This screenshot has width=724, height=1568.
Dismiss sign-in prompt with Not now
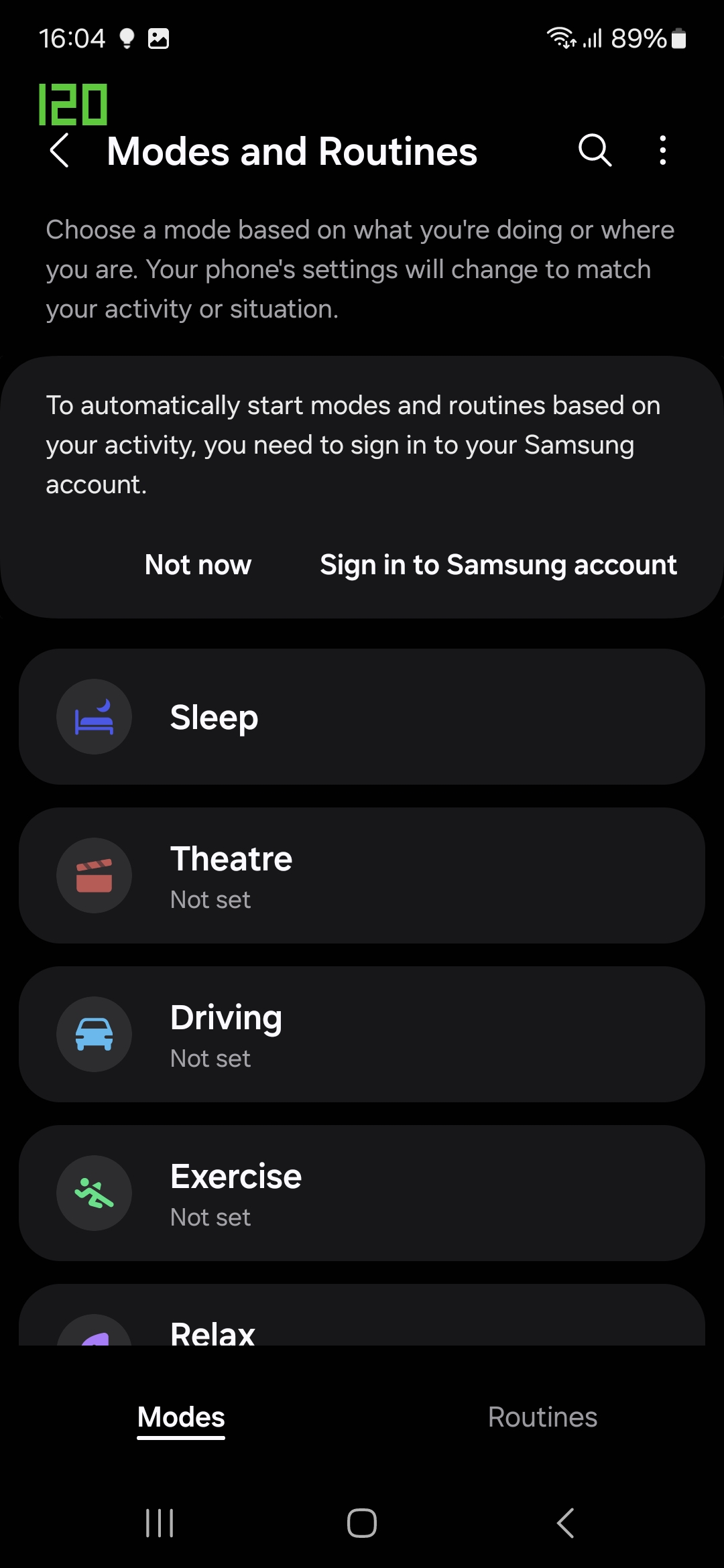click(x=198, y=565)
